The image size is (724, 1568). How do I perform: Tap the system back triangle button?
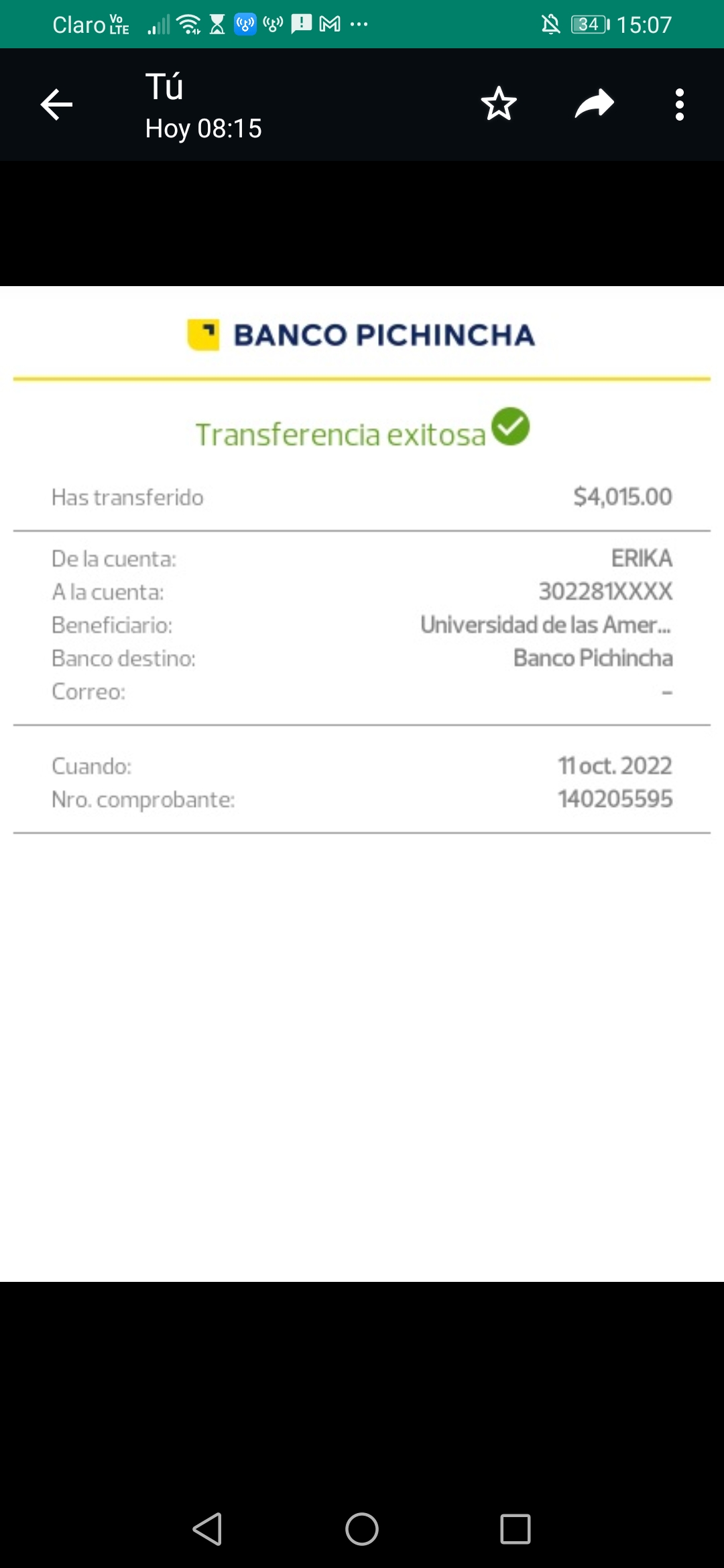coord(208,1529)
